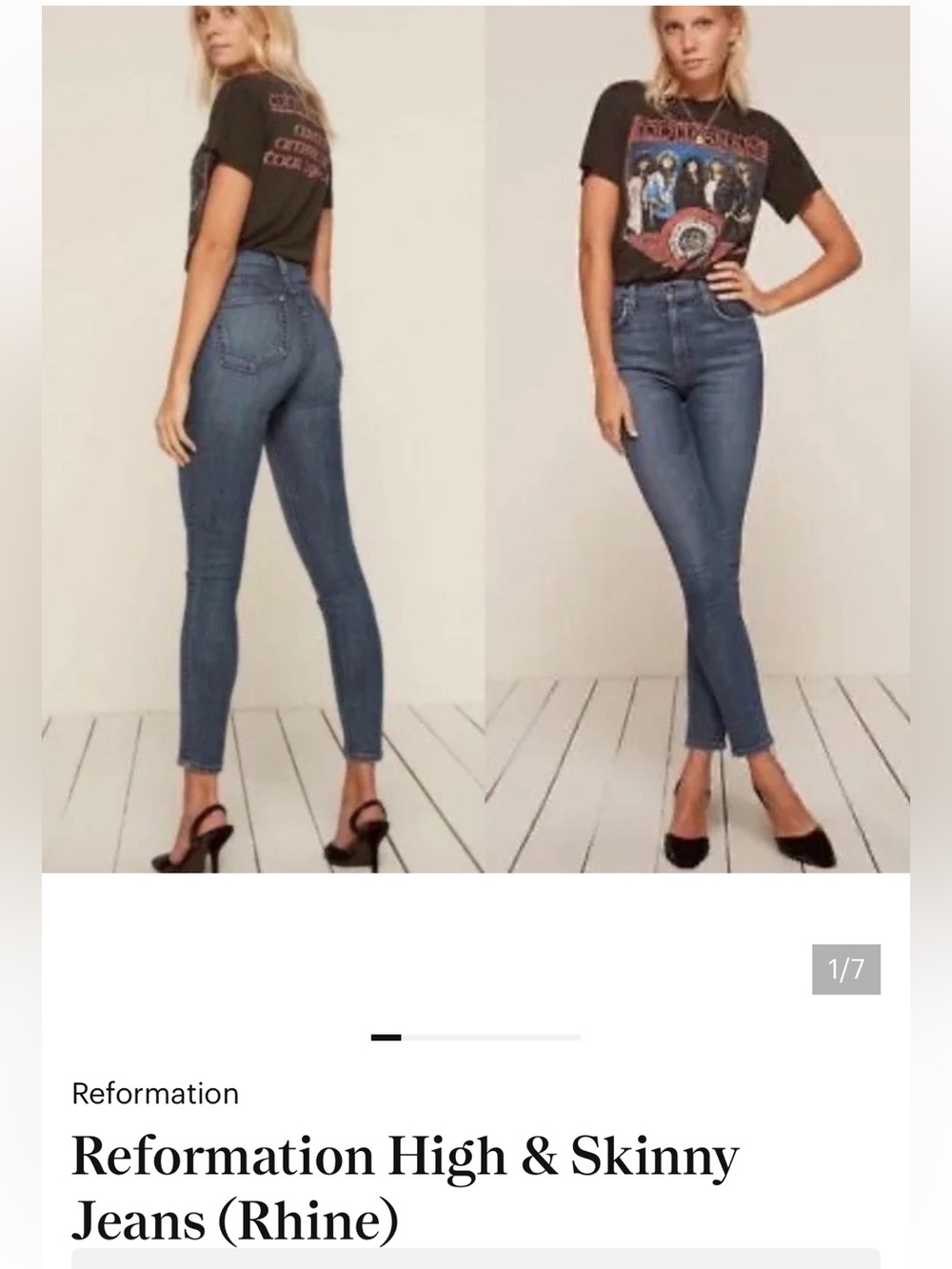Click the brand label above the title
Image resolution: width=952 pixels, height=1269 pixels.
point(158,1094)
